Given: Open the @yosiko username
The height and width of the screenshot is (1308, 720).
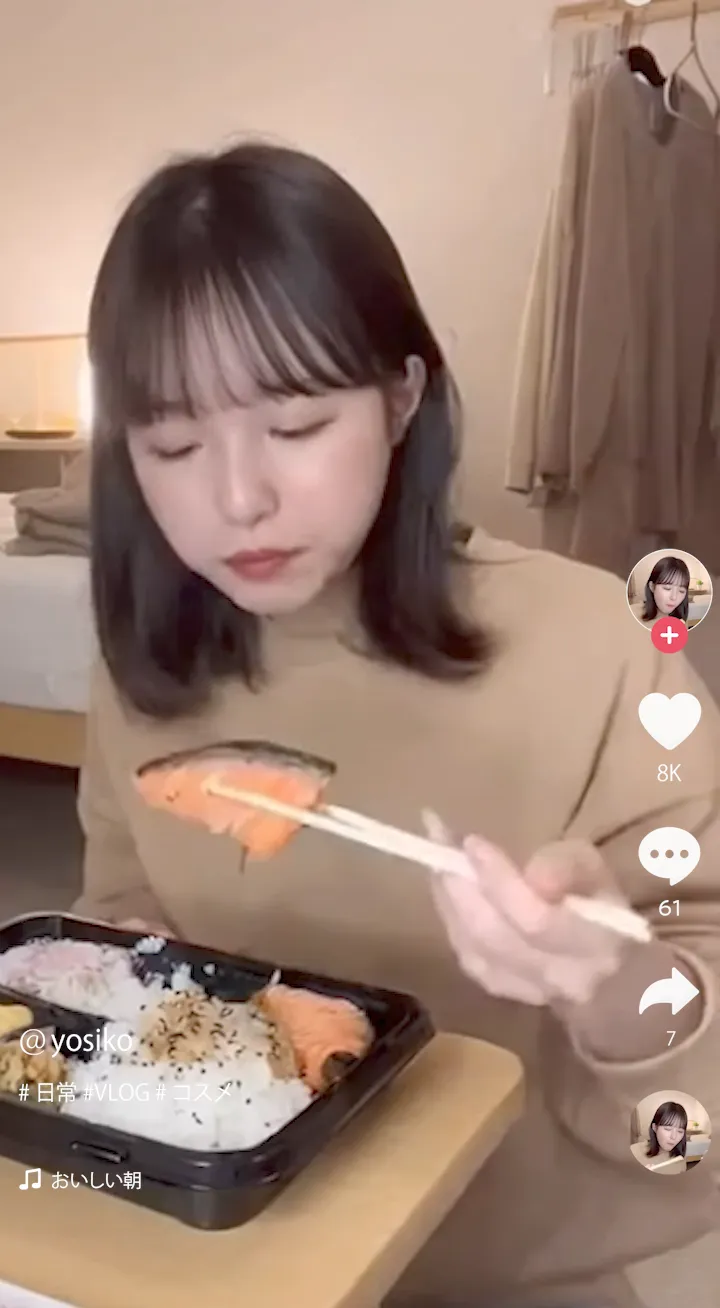Looking at the screenshot, I should click(x=76, y=1041).
